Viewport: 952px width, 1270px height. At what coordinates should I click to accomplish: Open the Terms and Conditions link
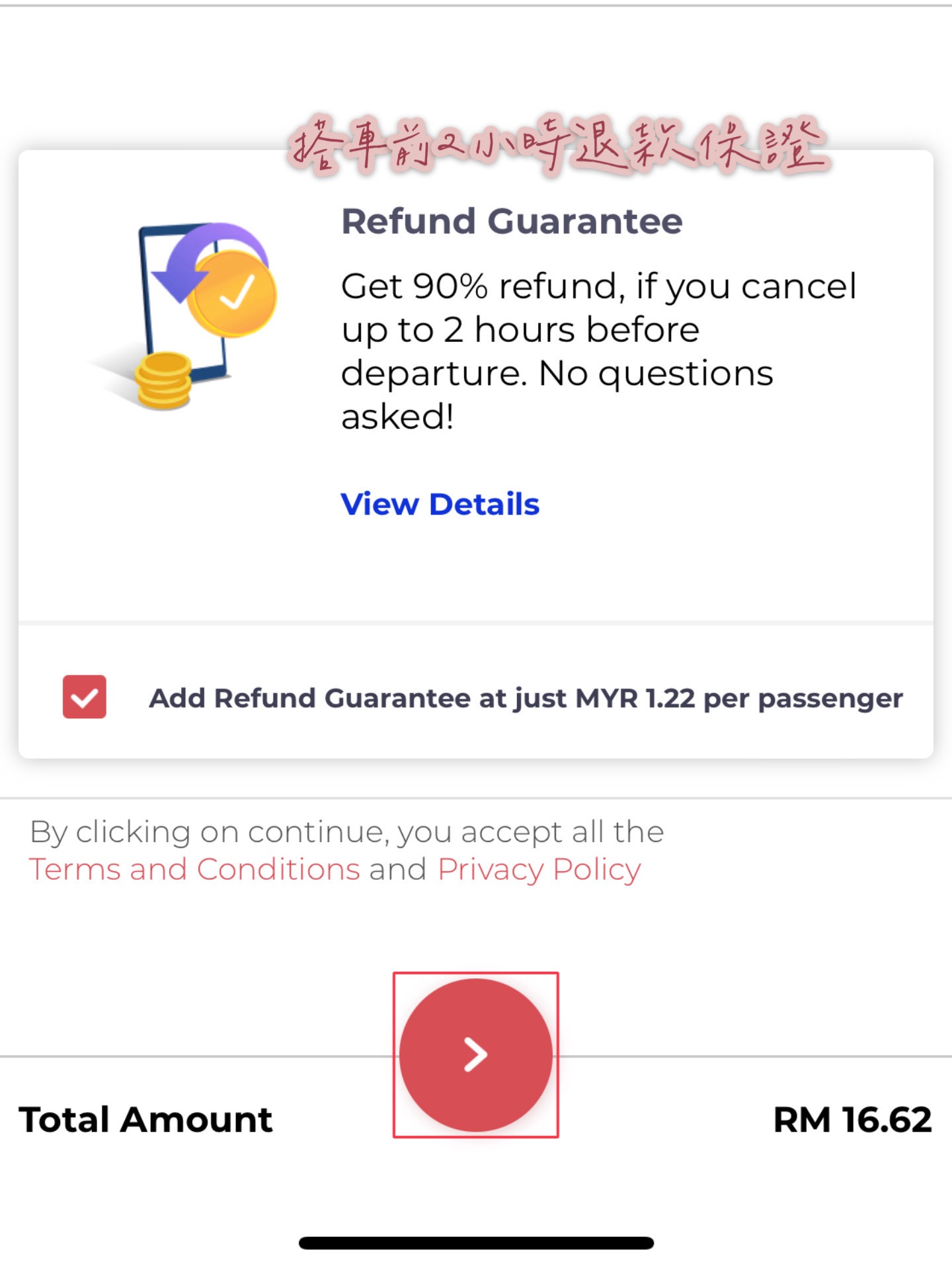[x=194, y=869]
